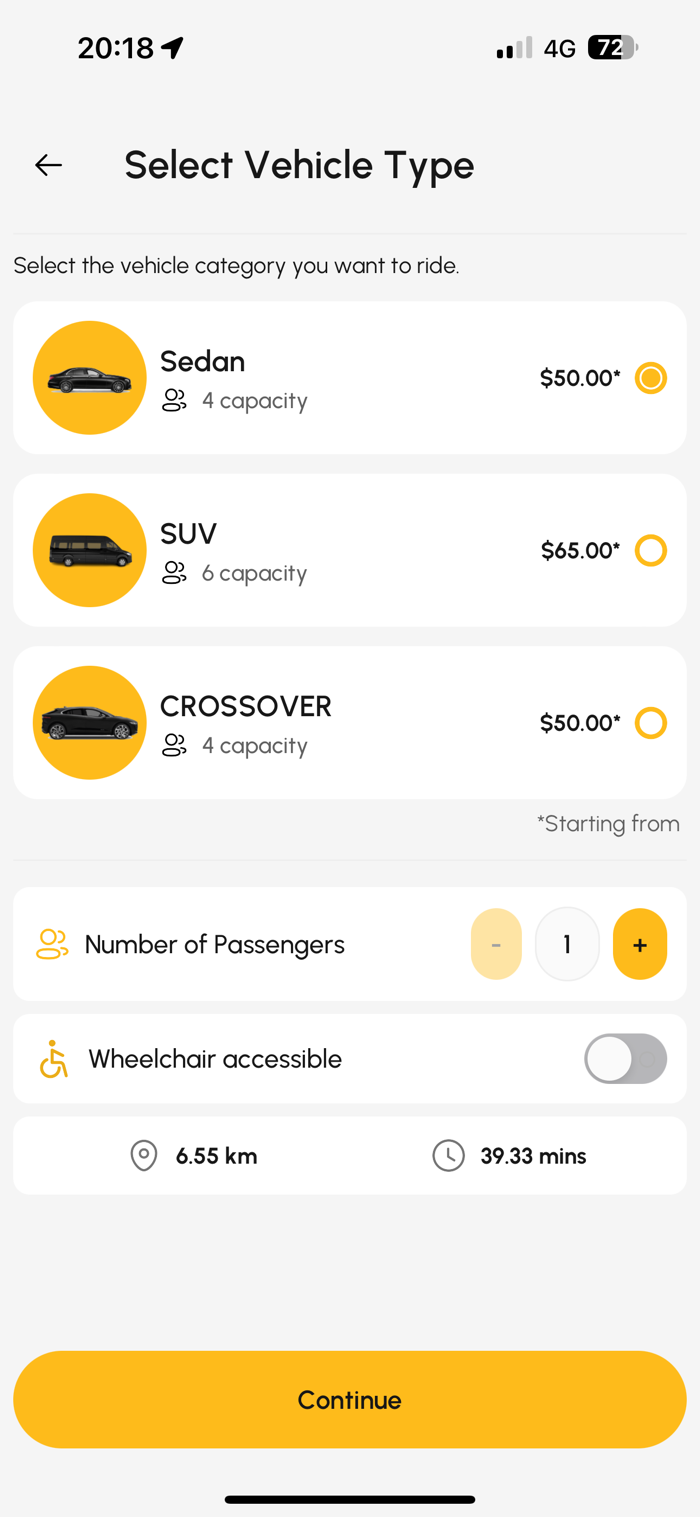The image size is (700, 1517).
Task: Increase the number of passengers
Action: point(640,944)
